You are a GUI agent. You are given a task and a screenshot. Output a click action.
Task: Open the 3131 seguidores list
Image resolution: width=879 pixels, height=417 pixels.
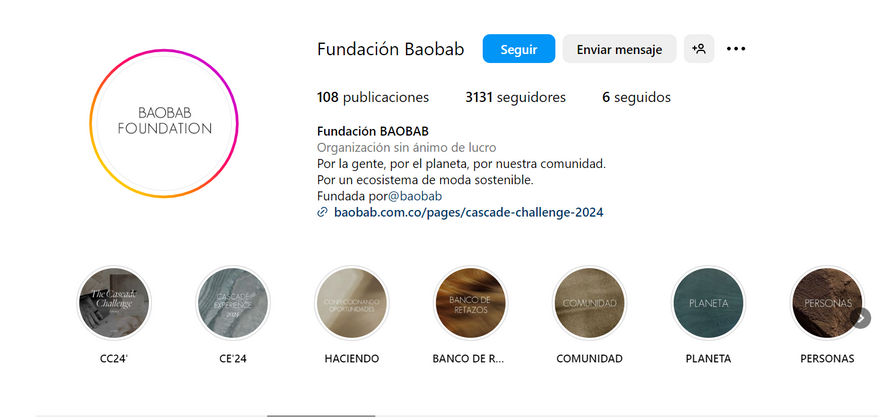(x=515, y=97)
